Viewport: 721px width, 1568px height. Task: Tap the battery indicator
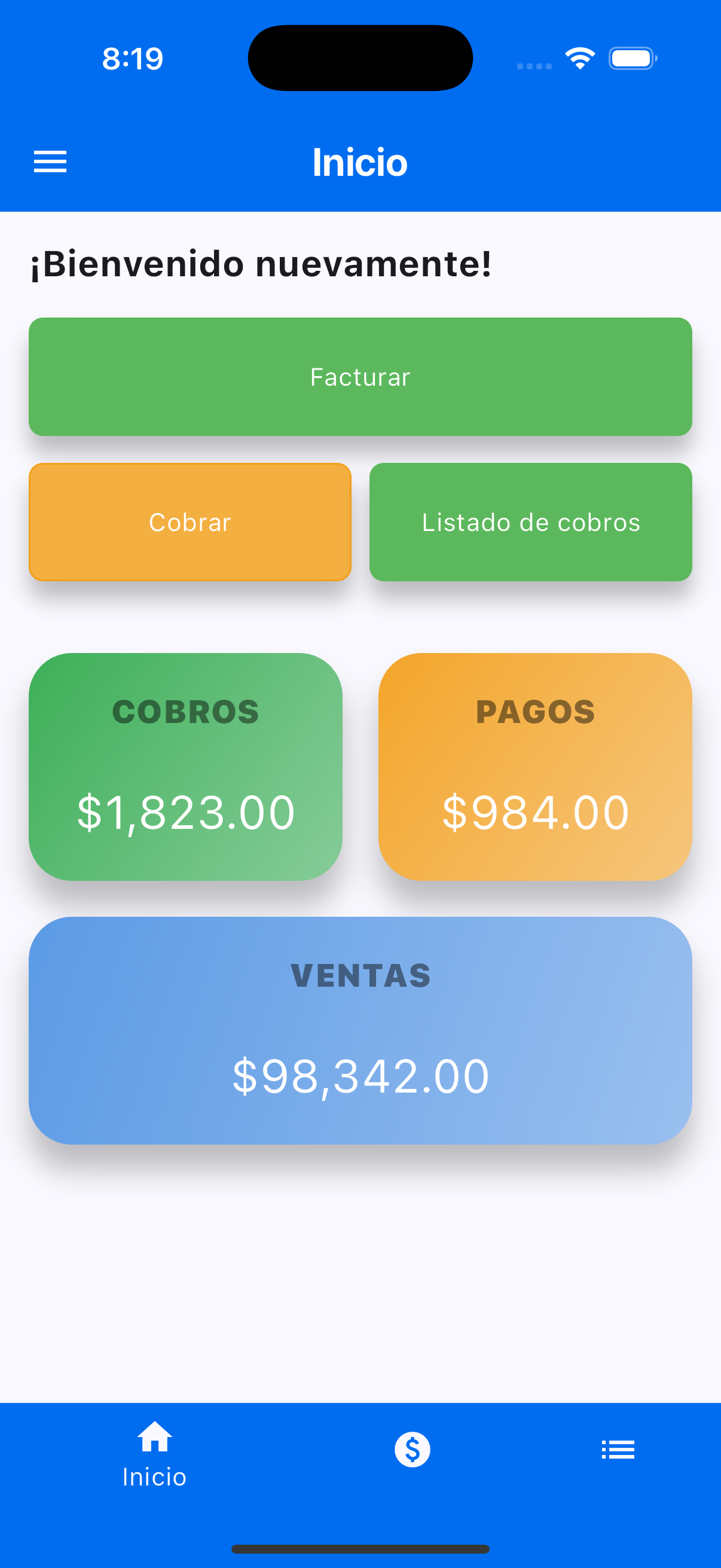point(632,58)
